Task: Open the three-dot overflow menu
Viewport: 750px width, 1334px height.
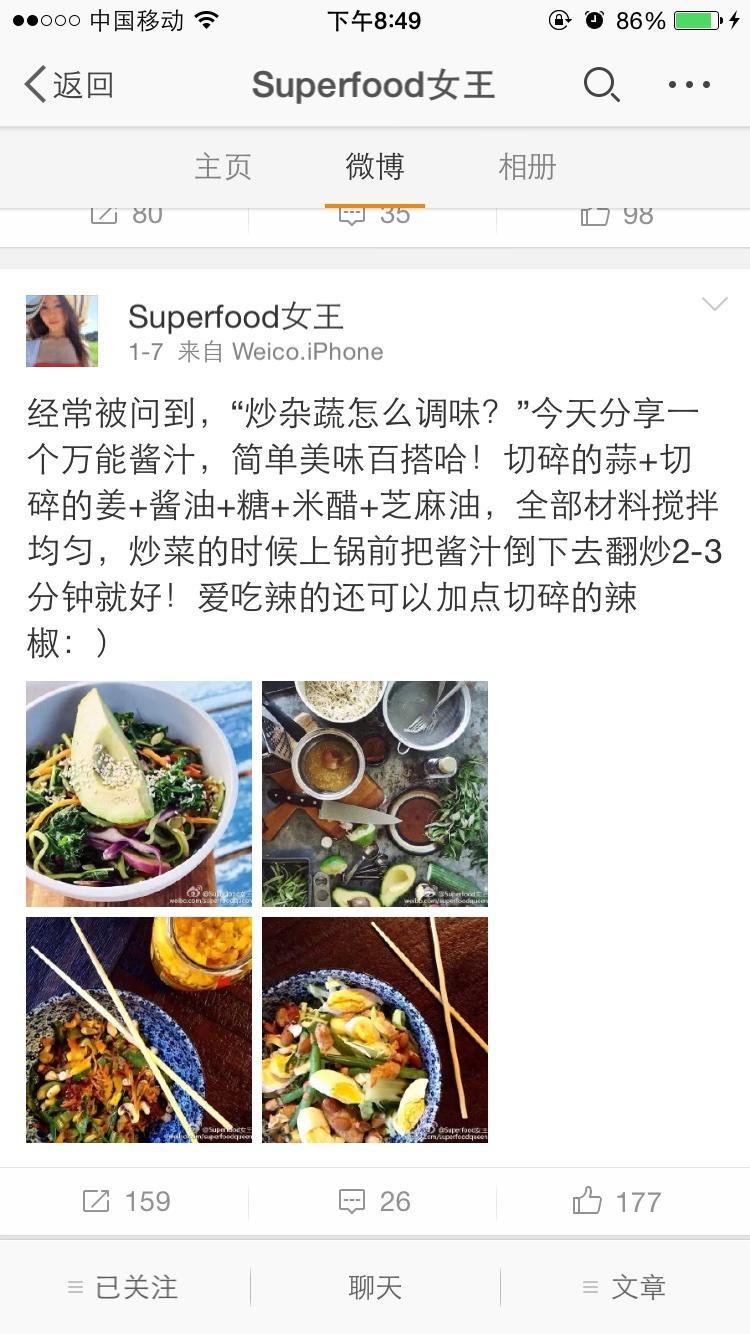Action: [x=689, y=86]
